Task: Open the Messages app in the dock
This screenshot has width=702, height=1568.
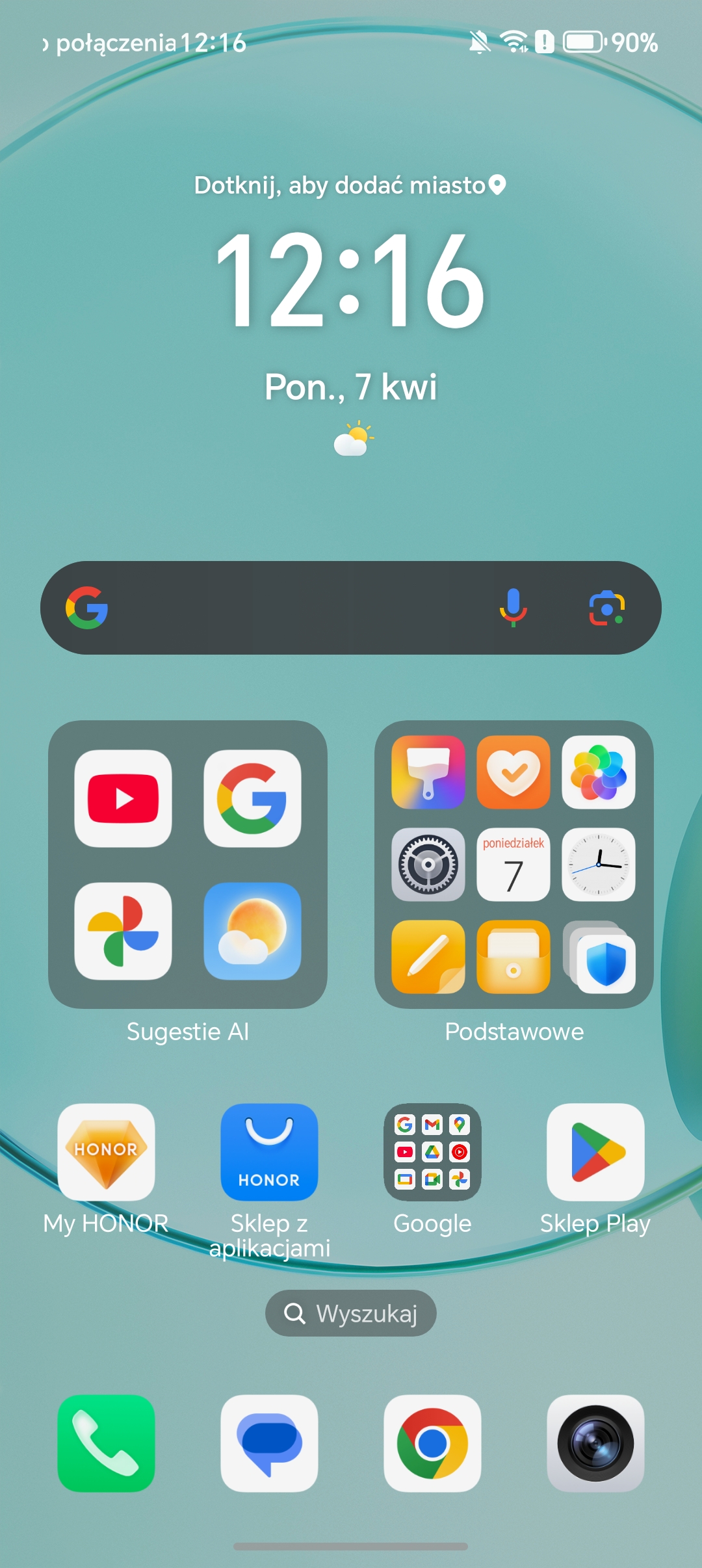Action: tap(269, 1443)
